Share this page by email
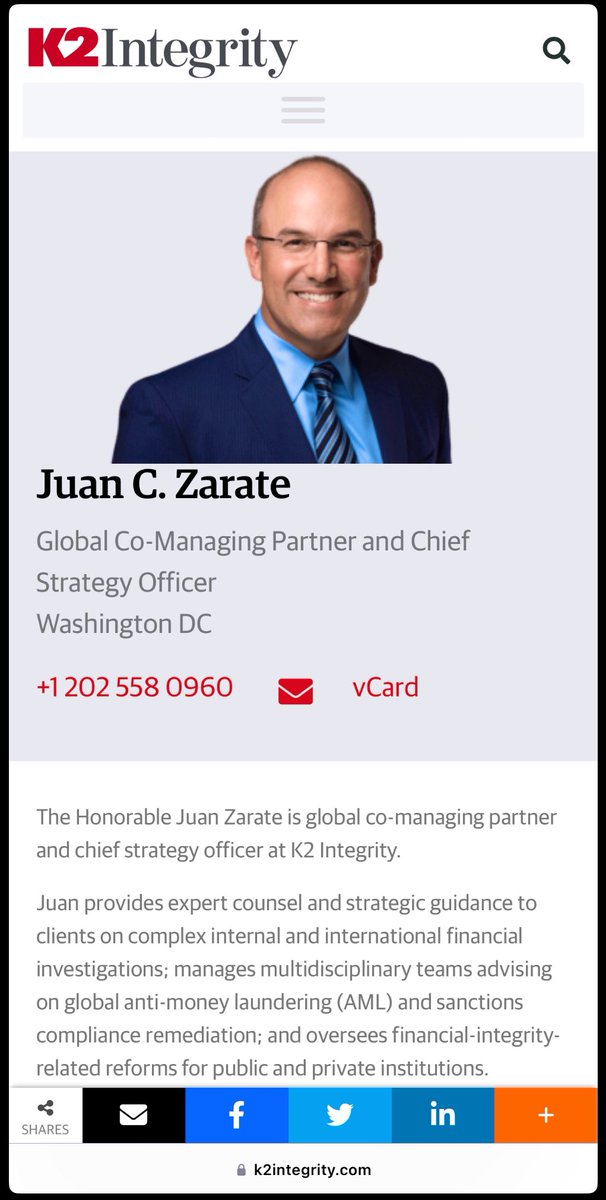The width and height of the screenshot is (606, 1200). pos(133,1115)
